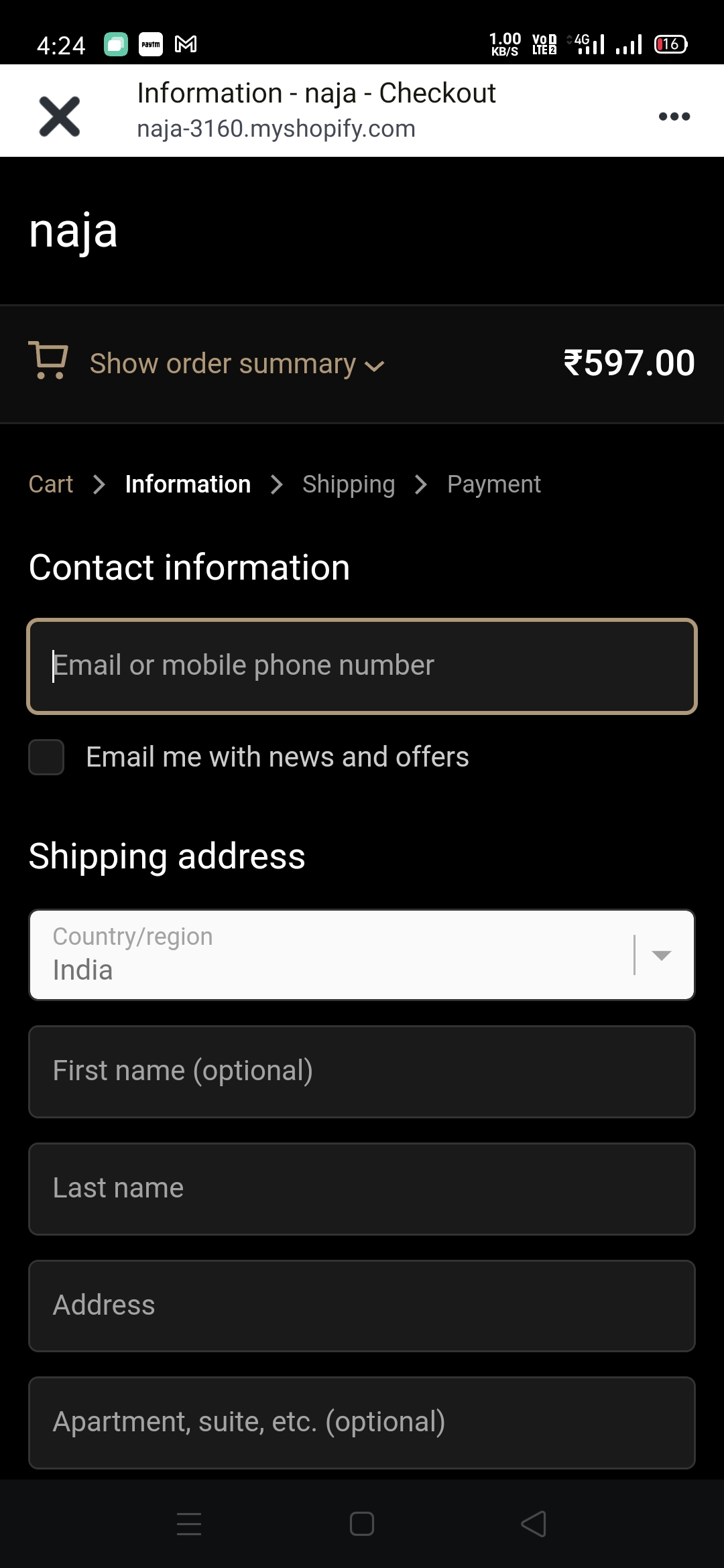The image size is (724, 1568).
Task: Tap the Address input field
Action: pyautogui.click(x=362, y=1305)
